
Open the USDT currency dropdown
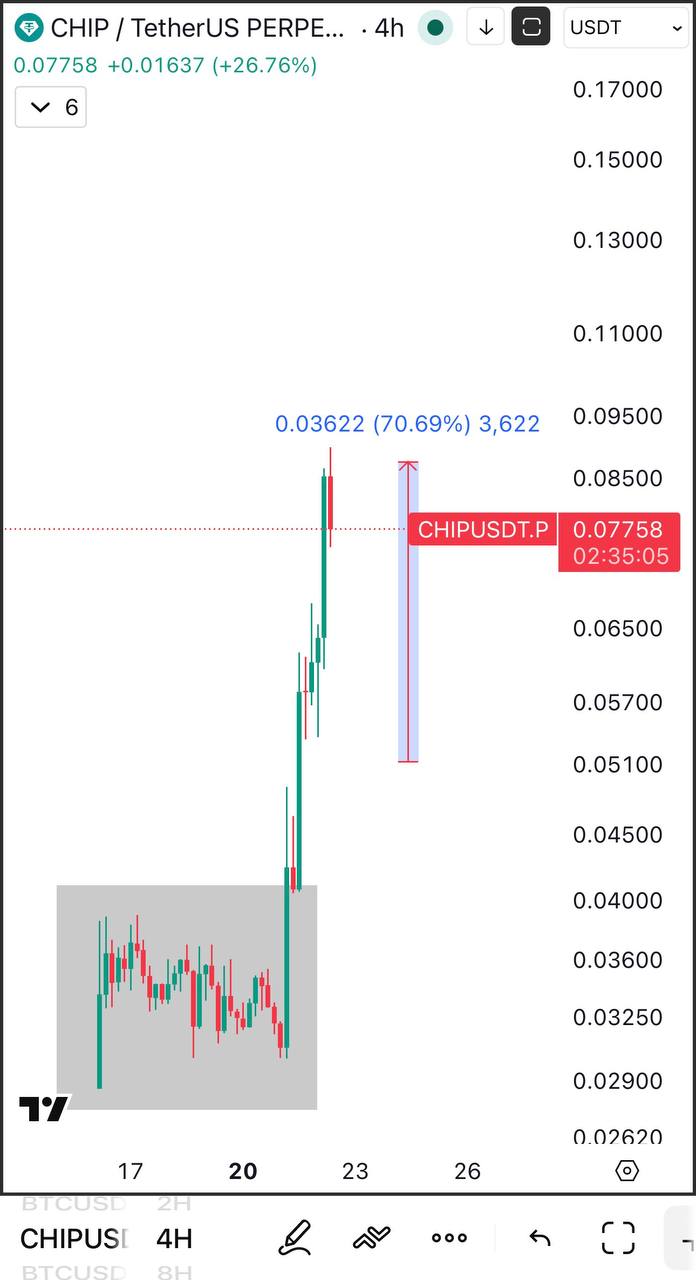625,28
